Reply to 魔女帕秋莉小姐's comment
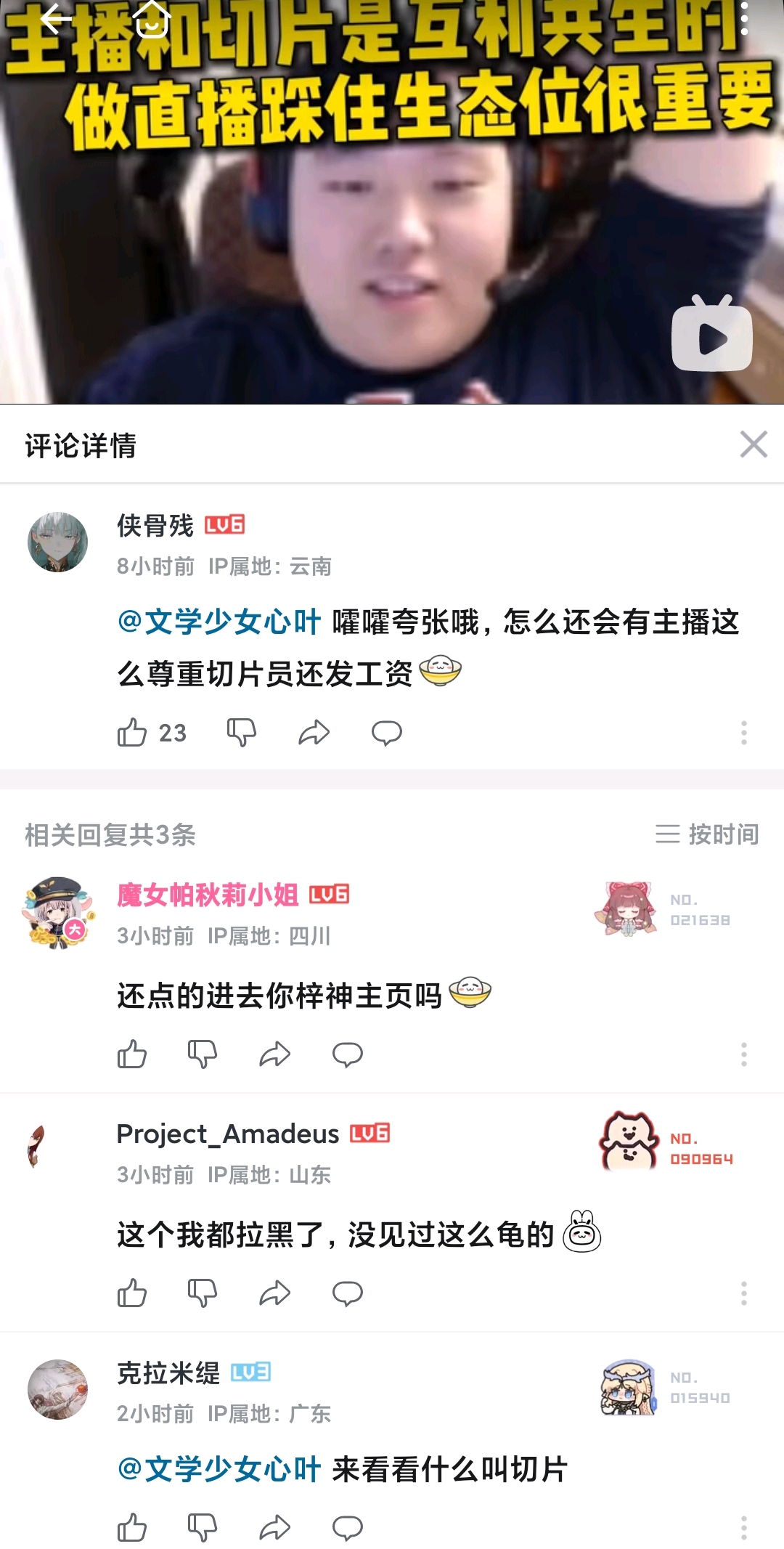Image resolution: width=784 pixels, height=1549 pixels. tap(347, 1054)
